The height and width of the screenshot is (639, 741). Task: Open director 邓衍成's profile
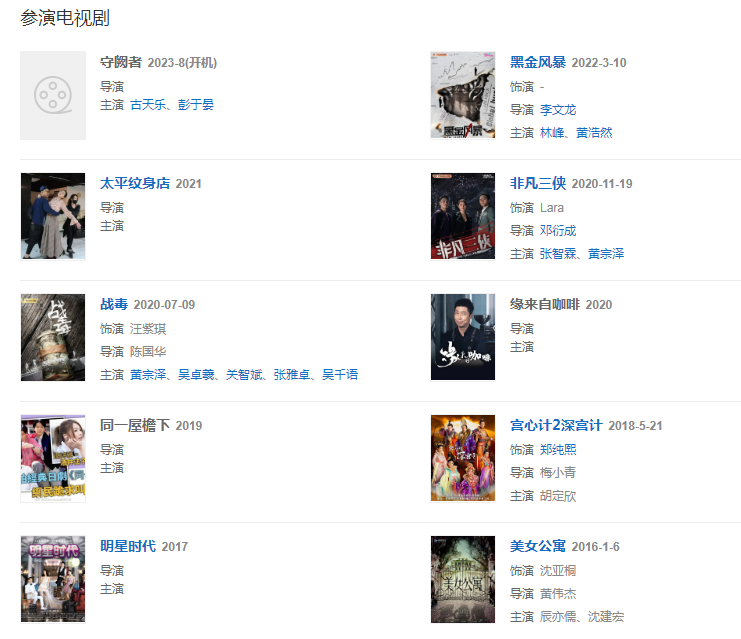pyautogui.click(x=558, y=231)
